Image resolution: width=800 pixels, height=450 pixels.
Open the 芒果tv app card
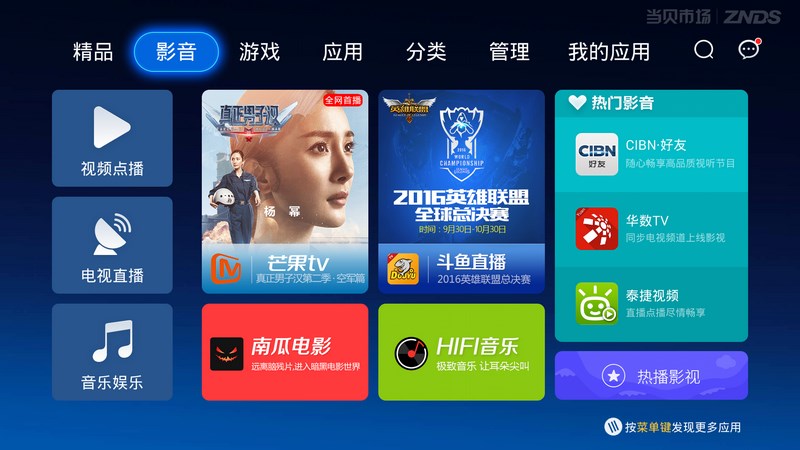285,191
